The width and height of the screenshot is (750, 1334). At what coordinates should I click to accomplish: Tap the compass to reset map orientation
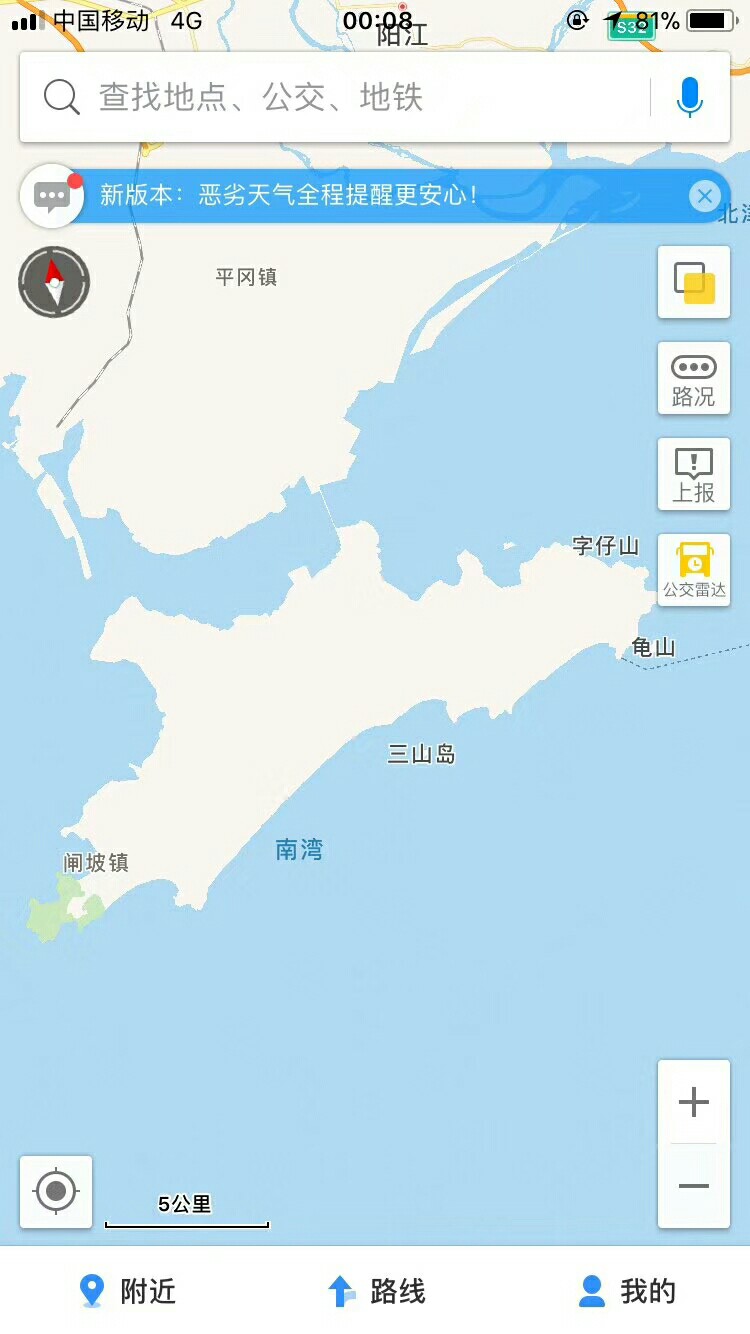[54, 283]
